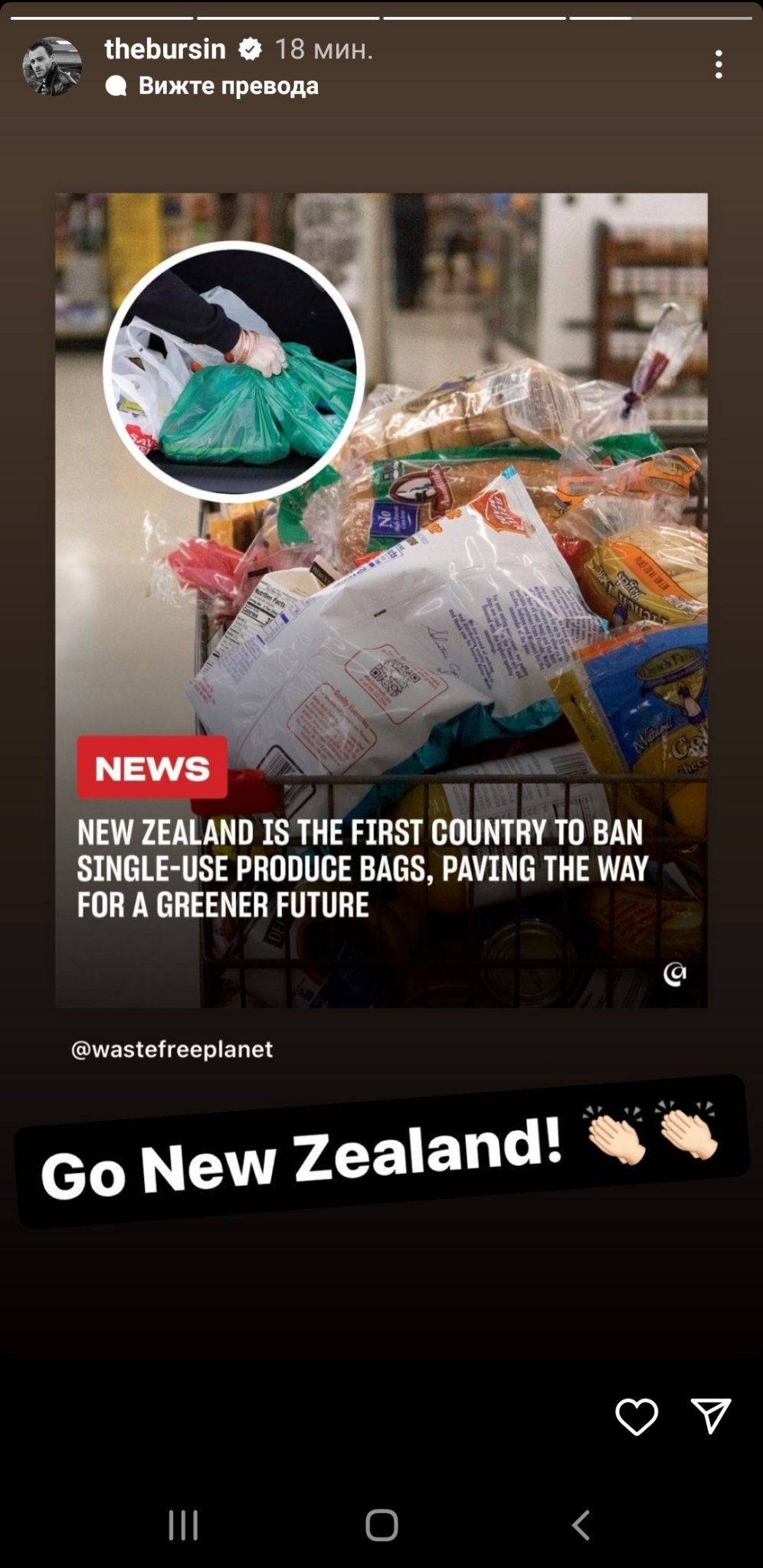
Task: Tap the system home button
Action: coord(381,1525)
